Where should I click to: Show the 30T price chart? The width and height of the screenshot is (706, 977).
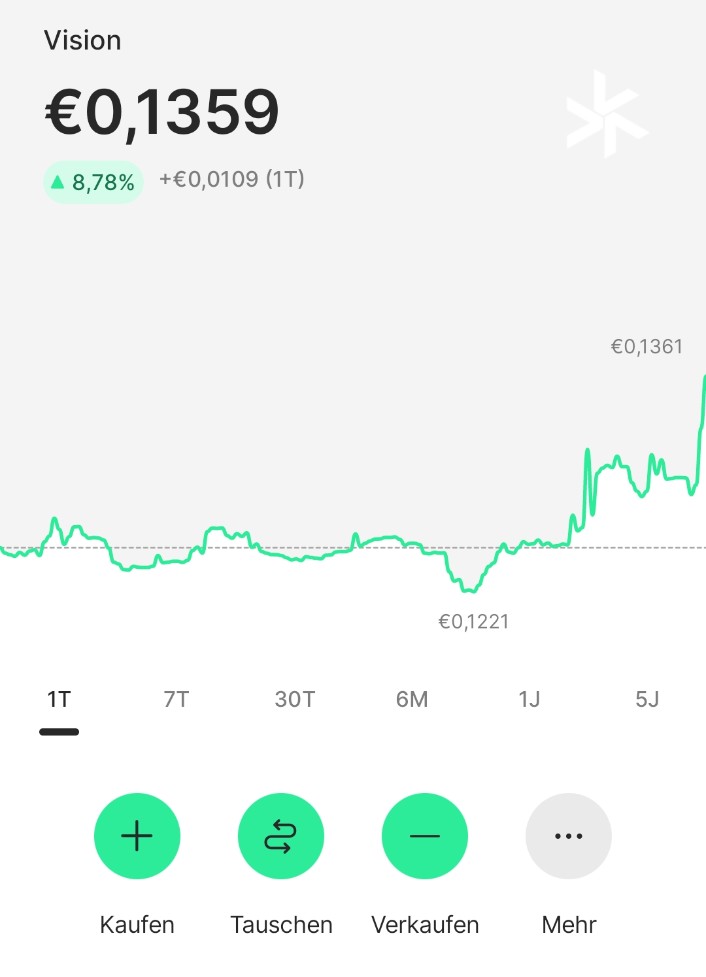click(294, 699)
